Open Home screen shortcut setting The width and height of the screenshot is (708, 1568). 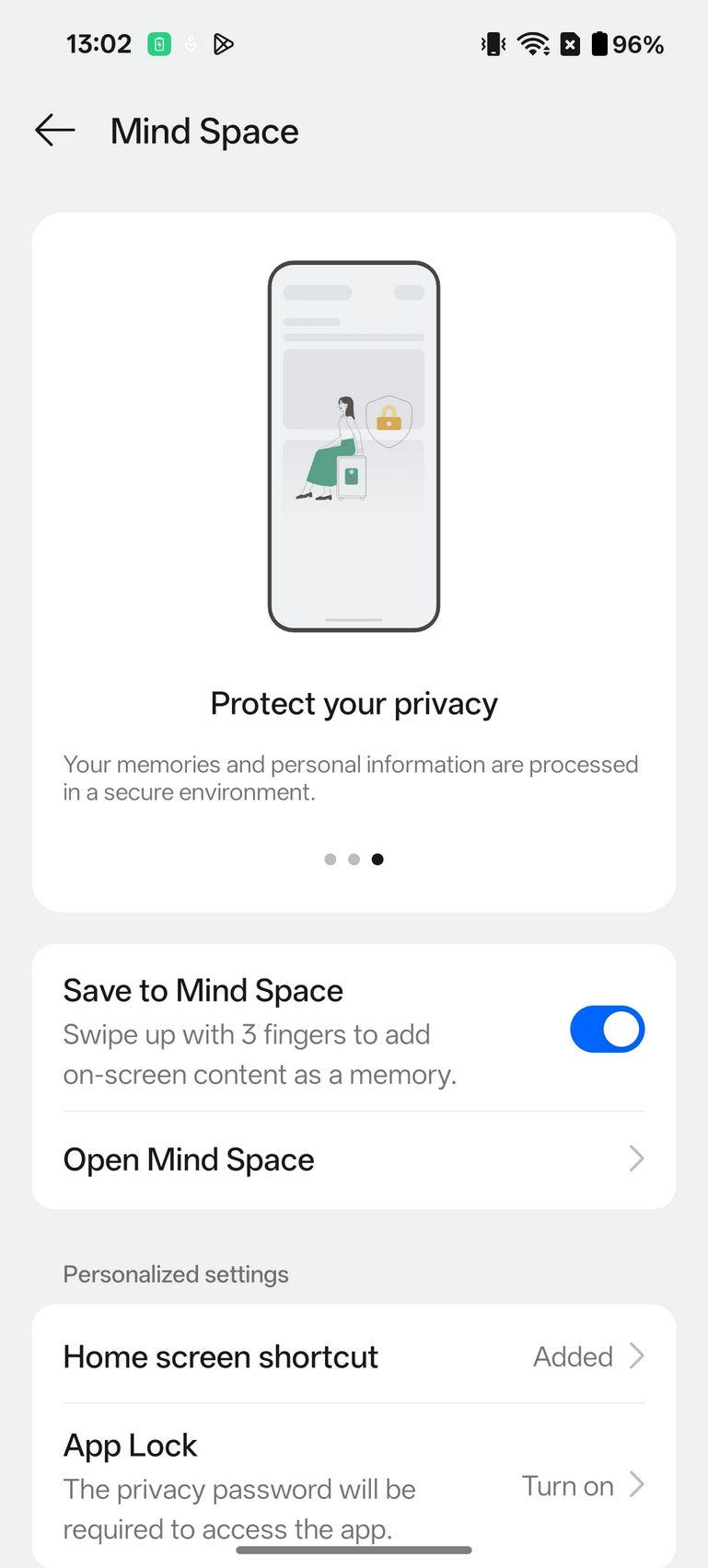click(354, 1356)
